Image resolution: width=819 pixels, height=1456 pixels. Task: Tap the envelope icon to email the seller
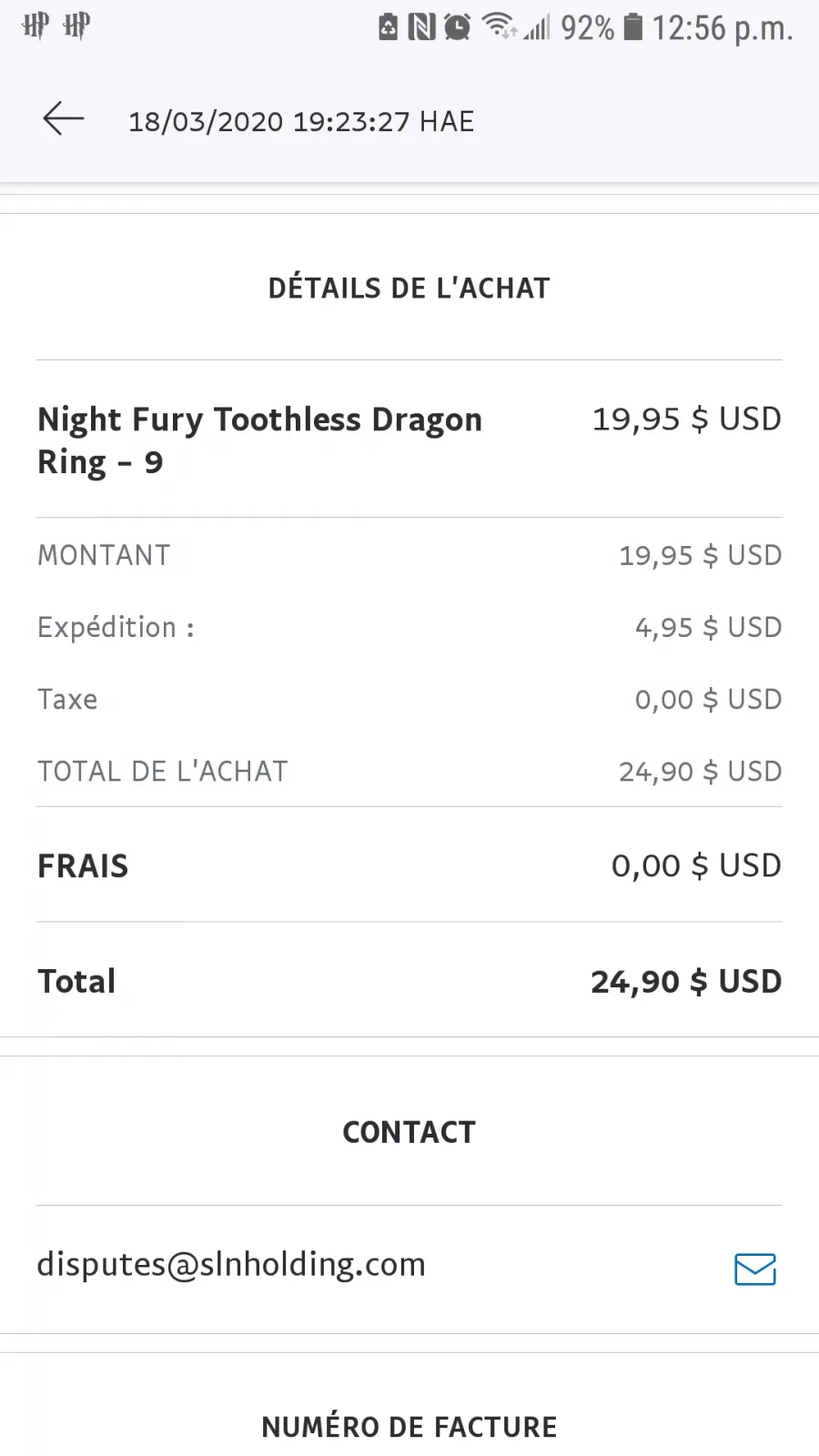coord(754,1269)
